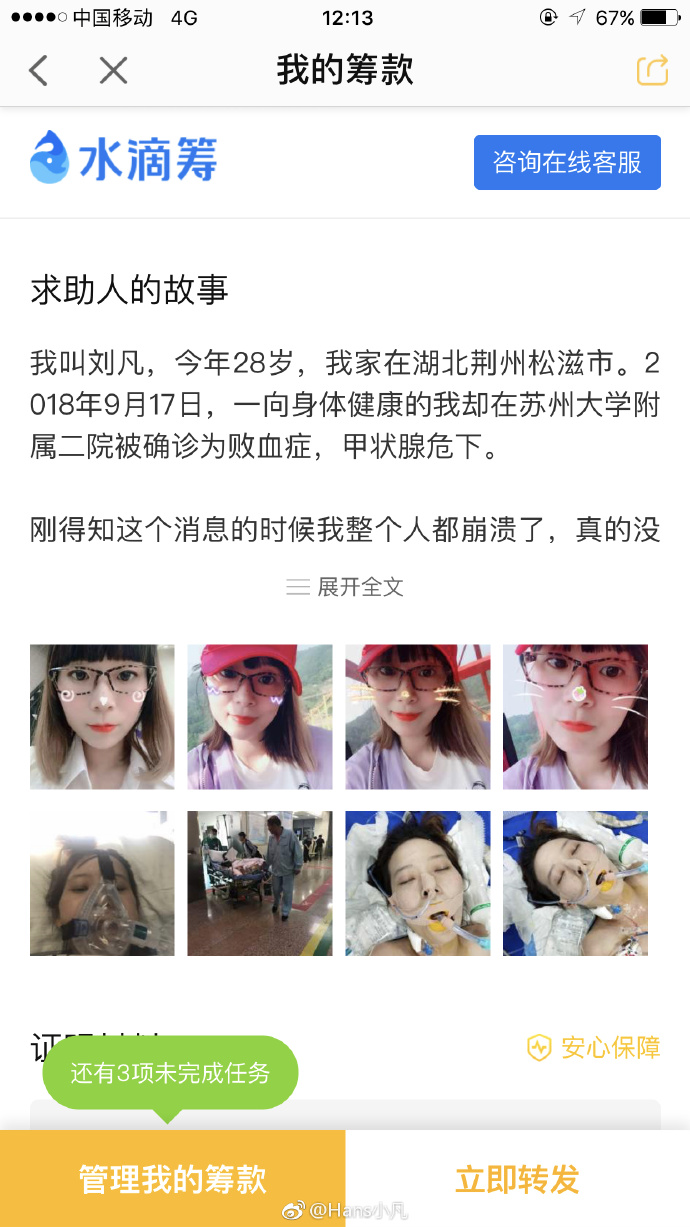Expand full story with 展开全文
Image resolution: width=690 pixels, height=1227 pixels.
tap(345, 587)
